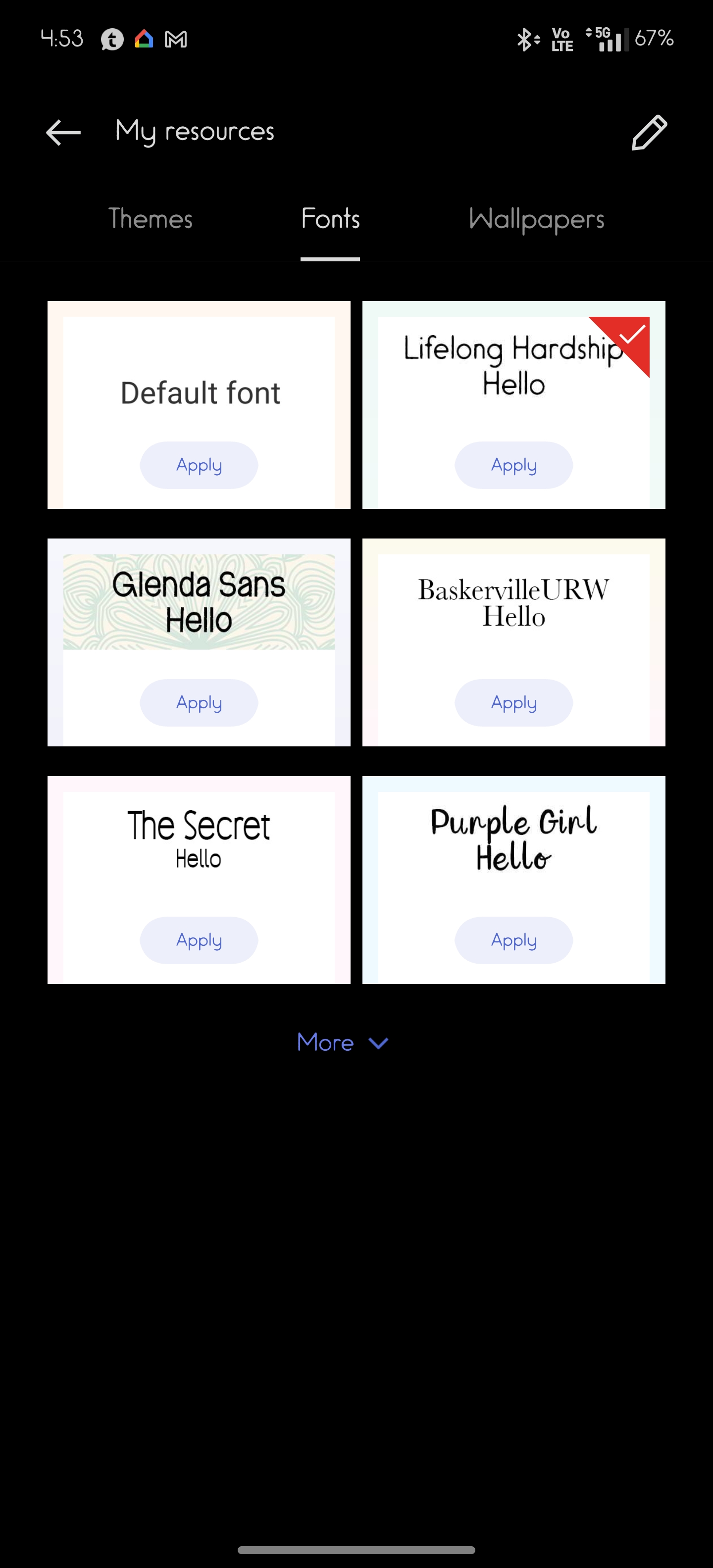Apply The Secret font

[199, 940]
